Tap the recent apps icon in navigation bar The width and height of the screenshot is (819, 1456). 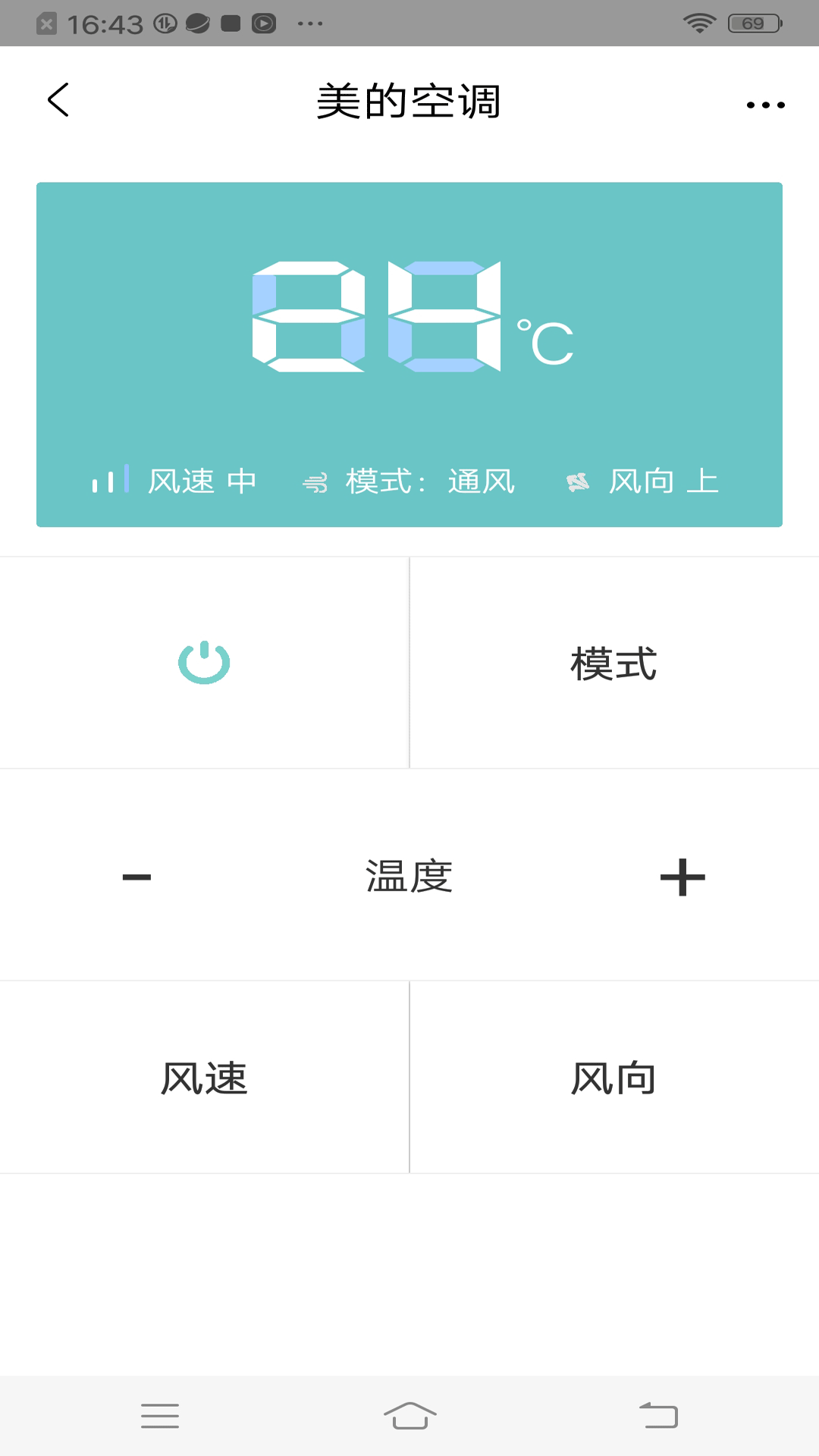pos(159,1417)
